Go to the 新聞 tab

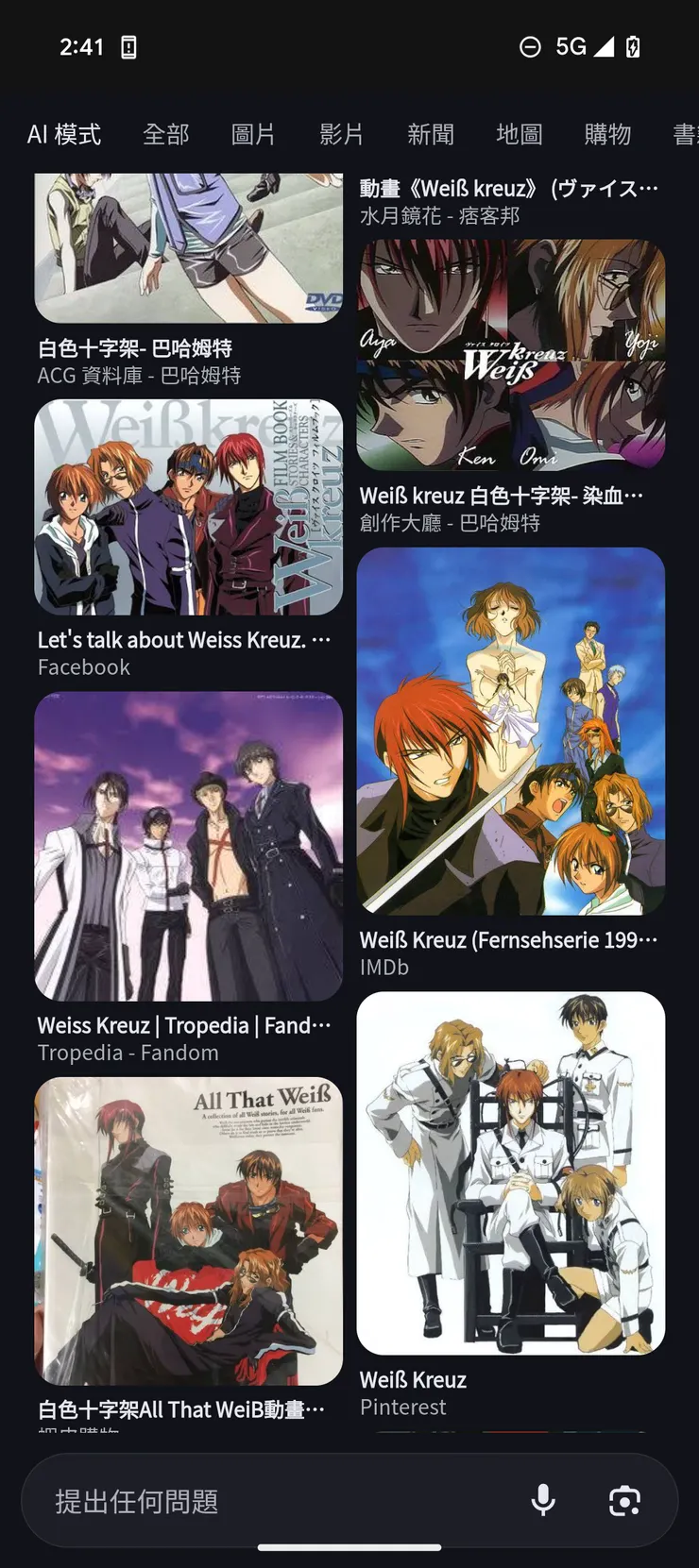[431, 134]
